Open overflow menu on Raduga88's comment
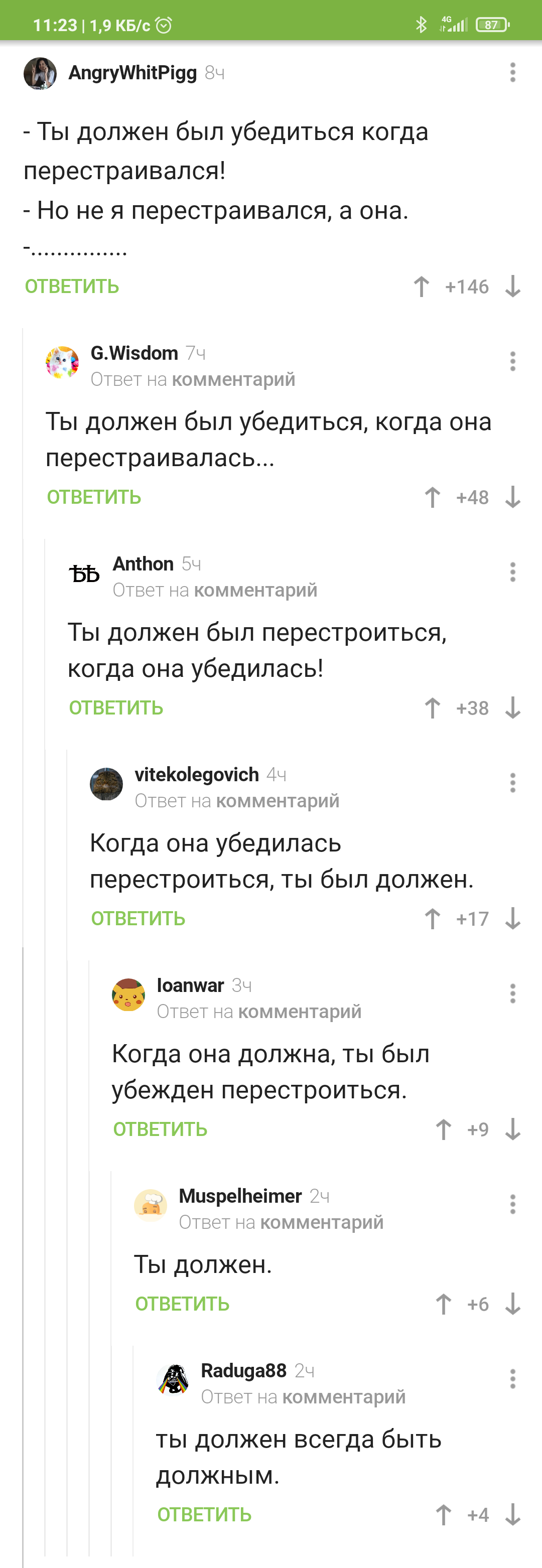 click(x=512, y=1379)
